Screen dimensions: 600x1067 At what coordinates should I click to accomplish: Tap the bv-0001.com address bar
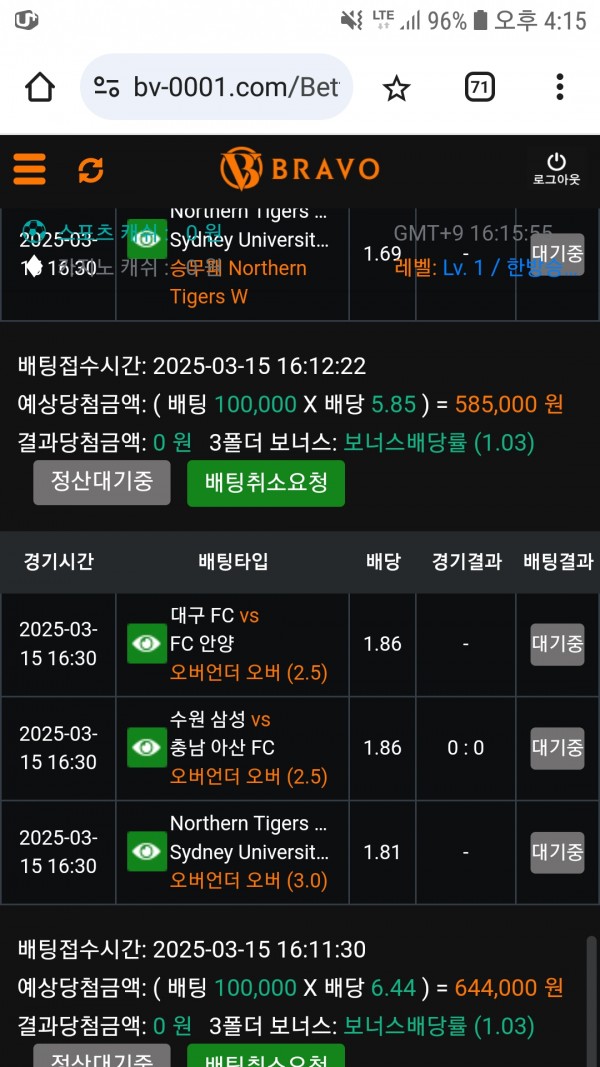coord(216,87)
